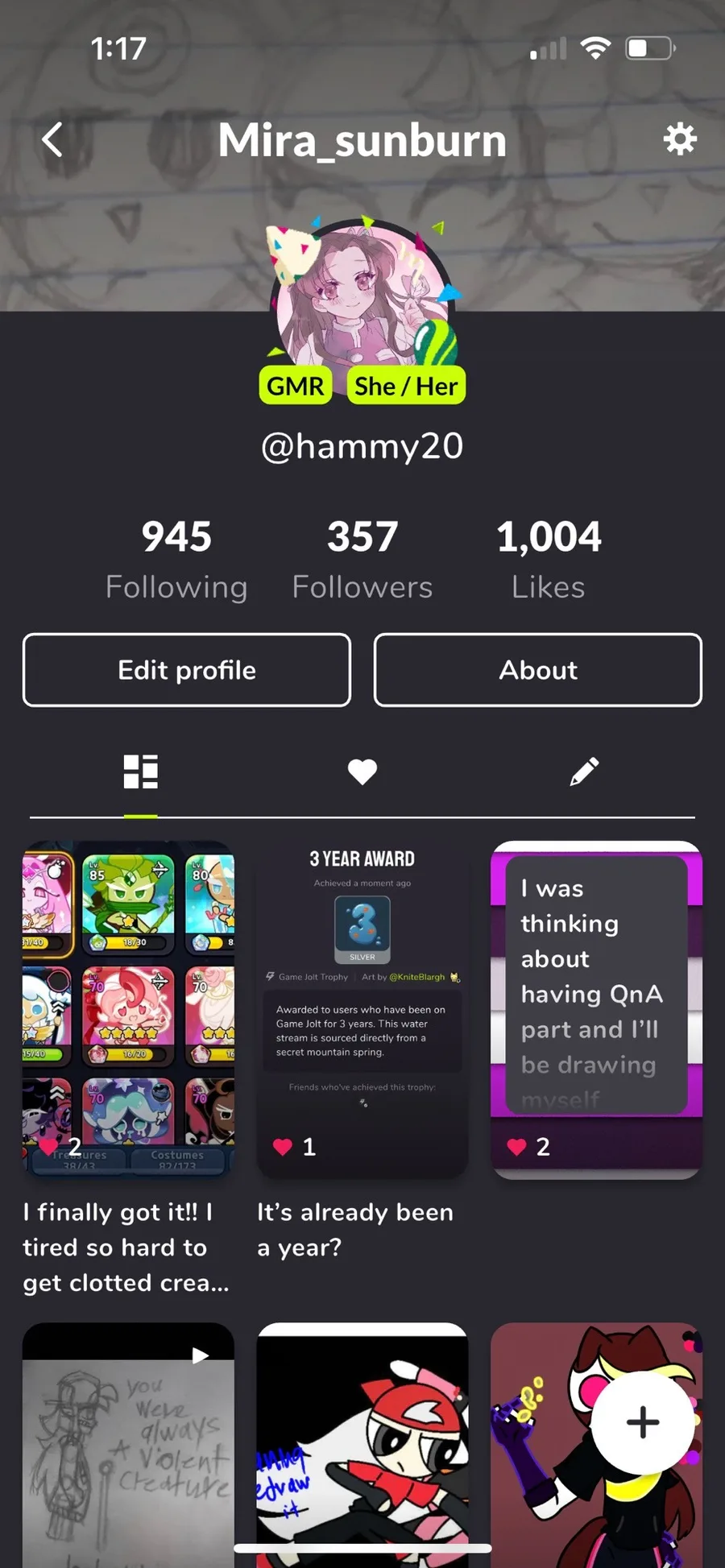Go back using the arrow

52,139
